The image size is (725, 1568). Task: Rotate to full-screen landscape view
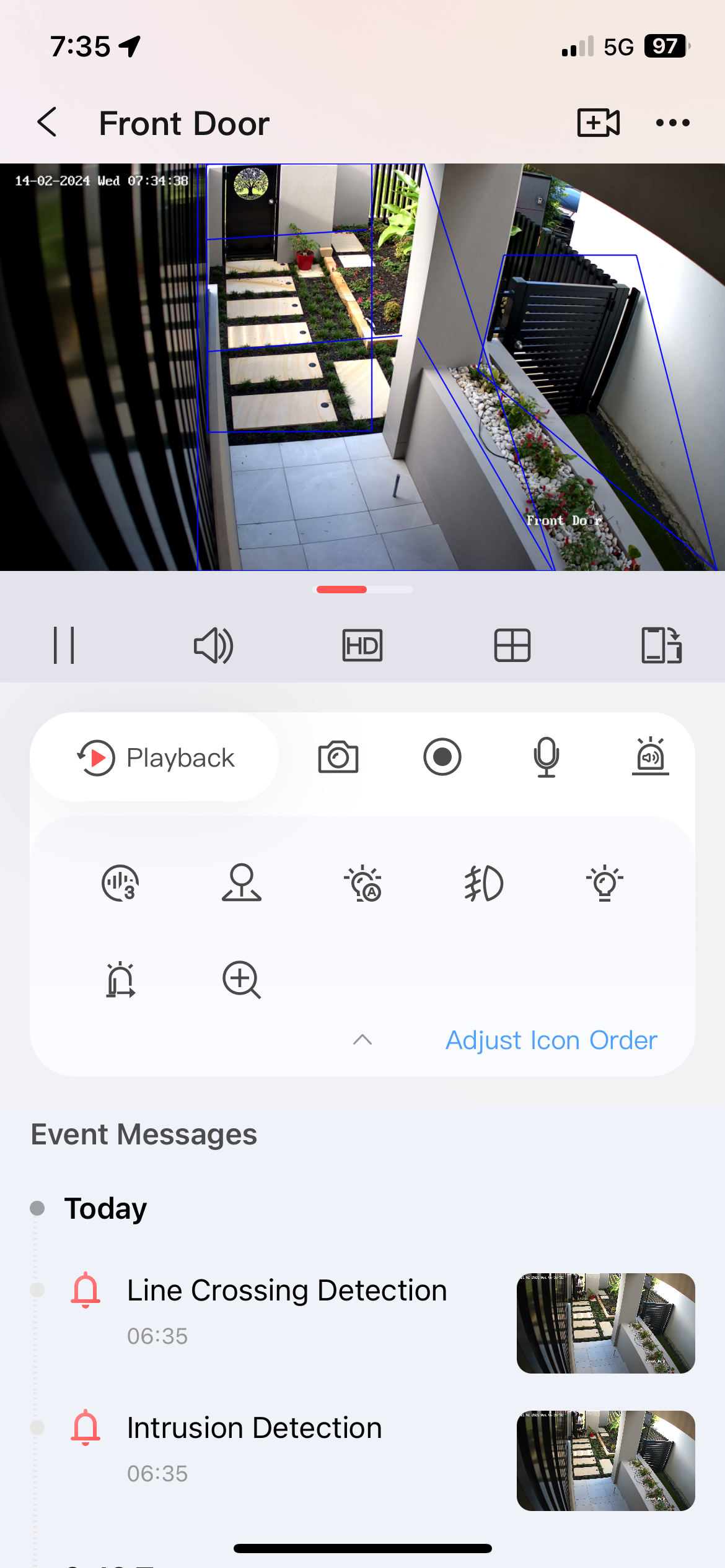tap(661, 645)
